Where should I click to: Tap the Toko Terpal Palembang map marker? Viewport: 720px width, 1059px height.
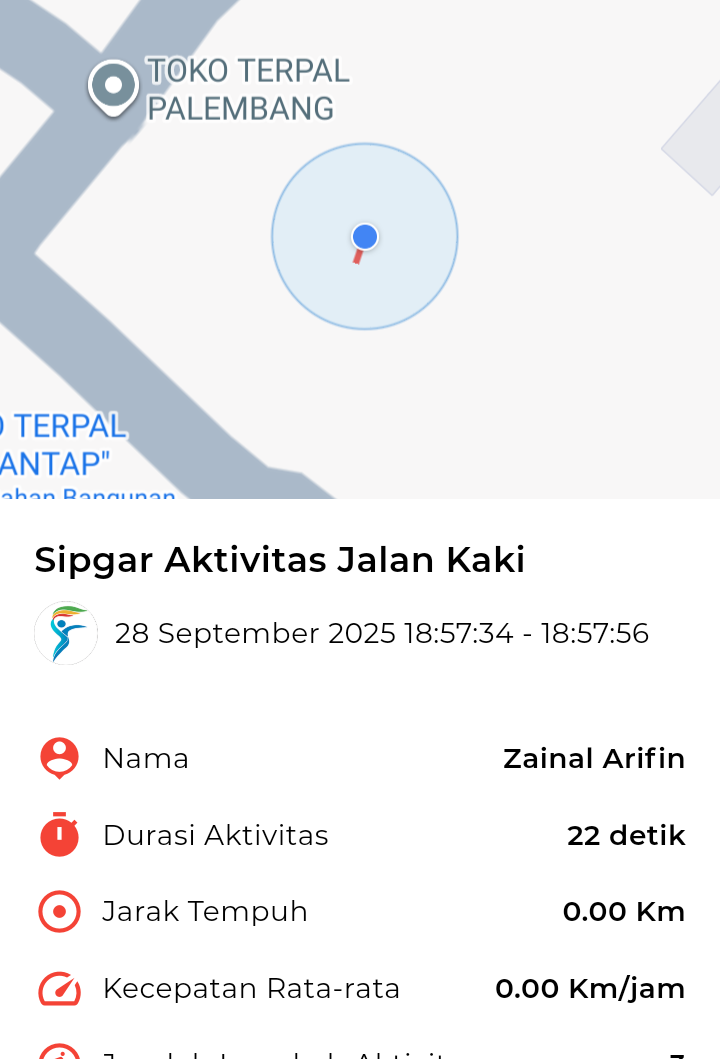[x=113, y=87]
